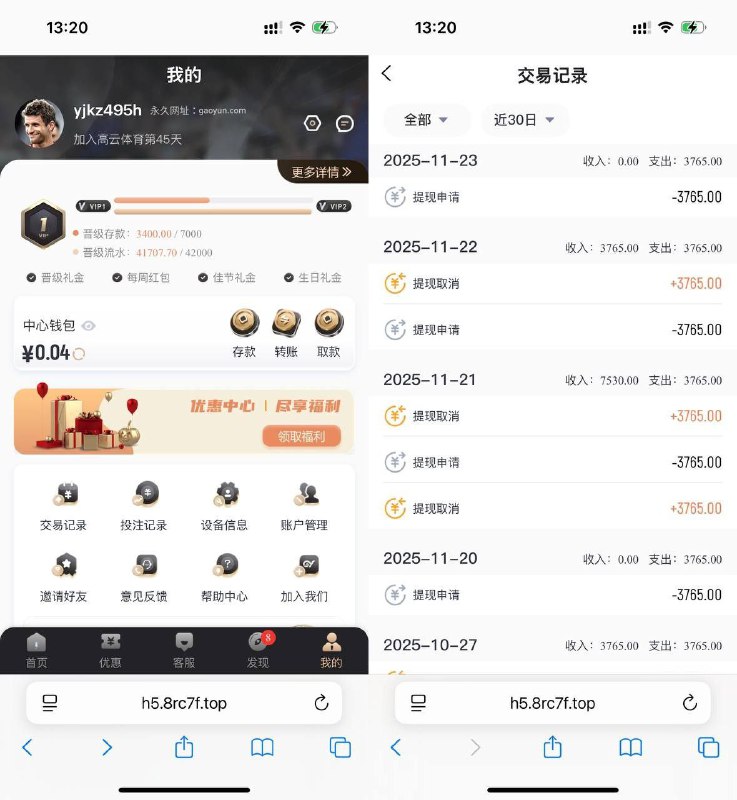Open the hexagon settings icon in profile header
The height and width of the screenshot is (800, 737).
coord(313,123)
